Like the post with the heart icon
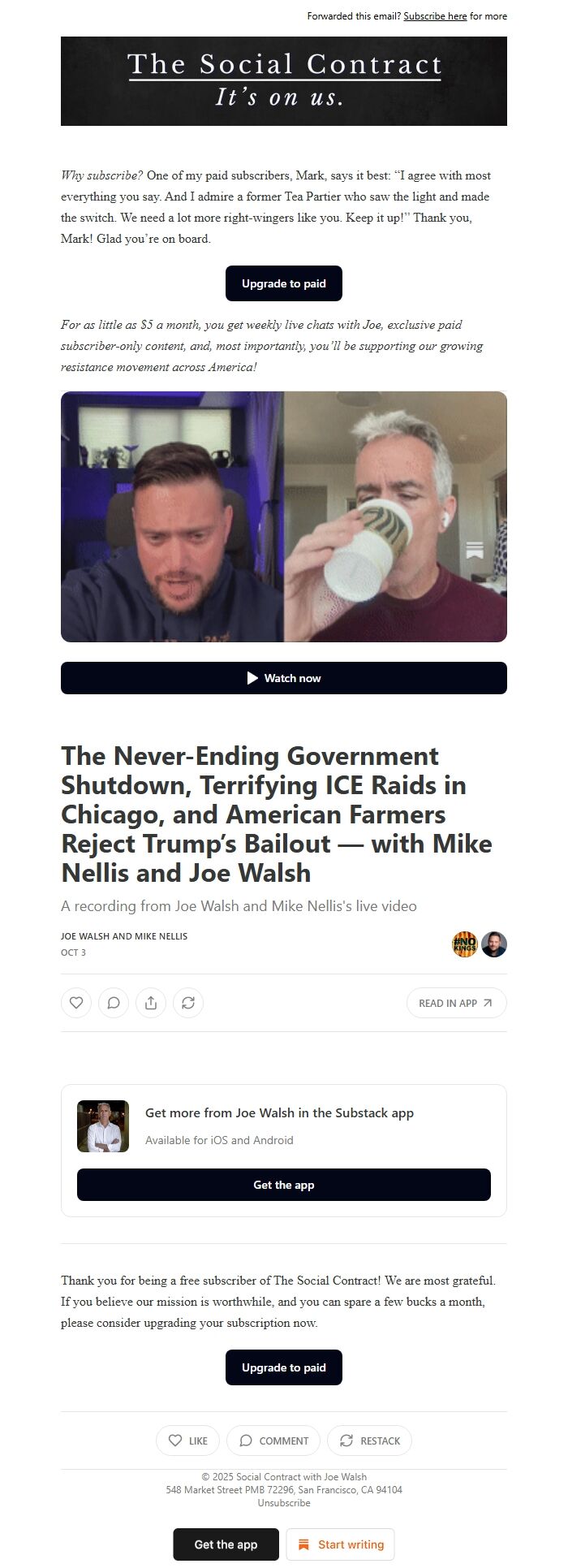568x1568 pixels. click(76, 1003)
